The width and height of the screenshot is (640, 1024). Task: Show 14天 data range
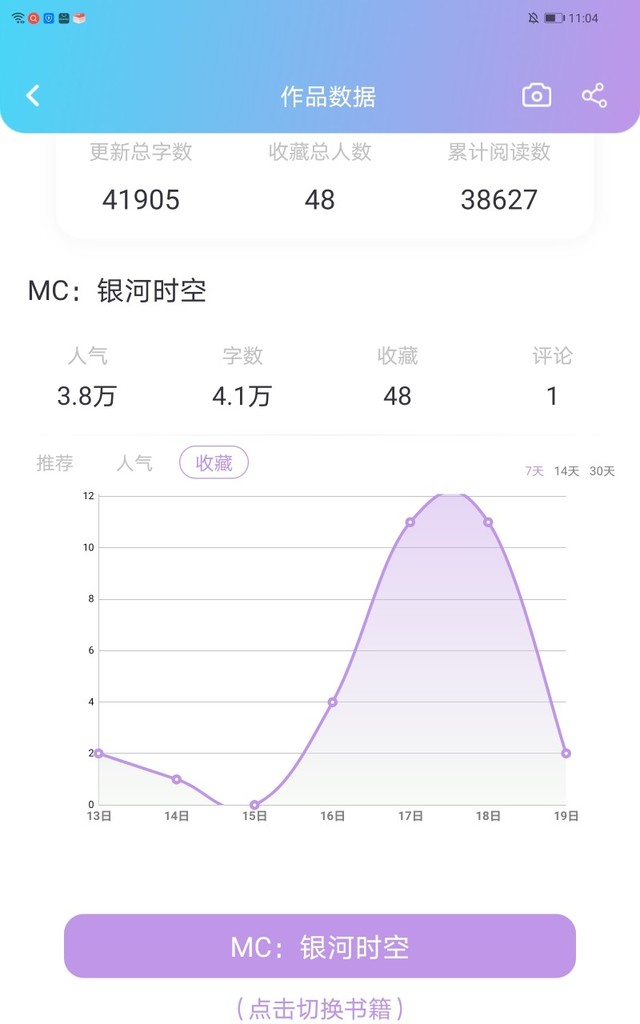tap(566, 471)
